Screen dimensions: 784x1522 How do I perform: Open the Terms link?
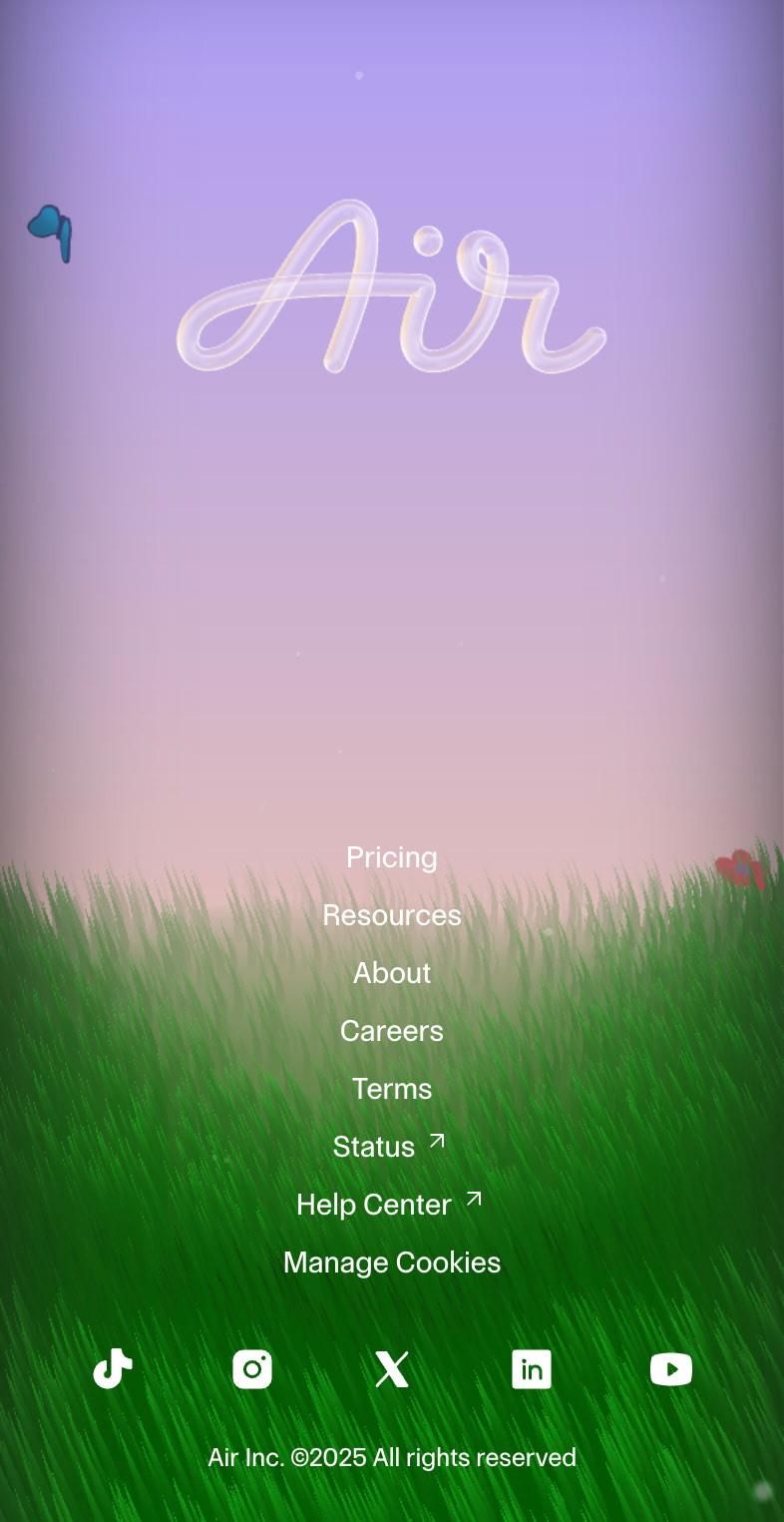391,1089
